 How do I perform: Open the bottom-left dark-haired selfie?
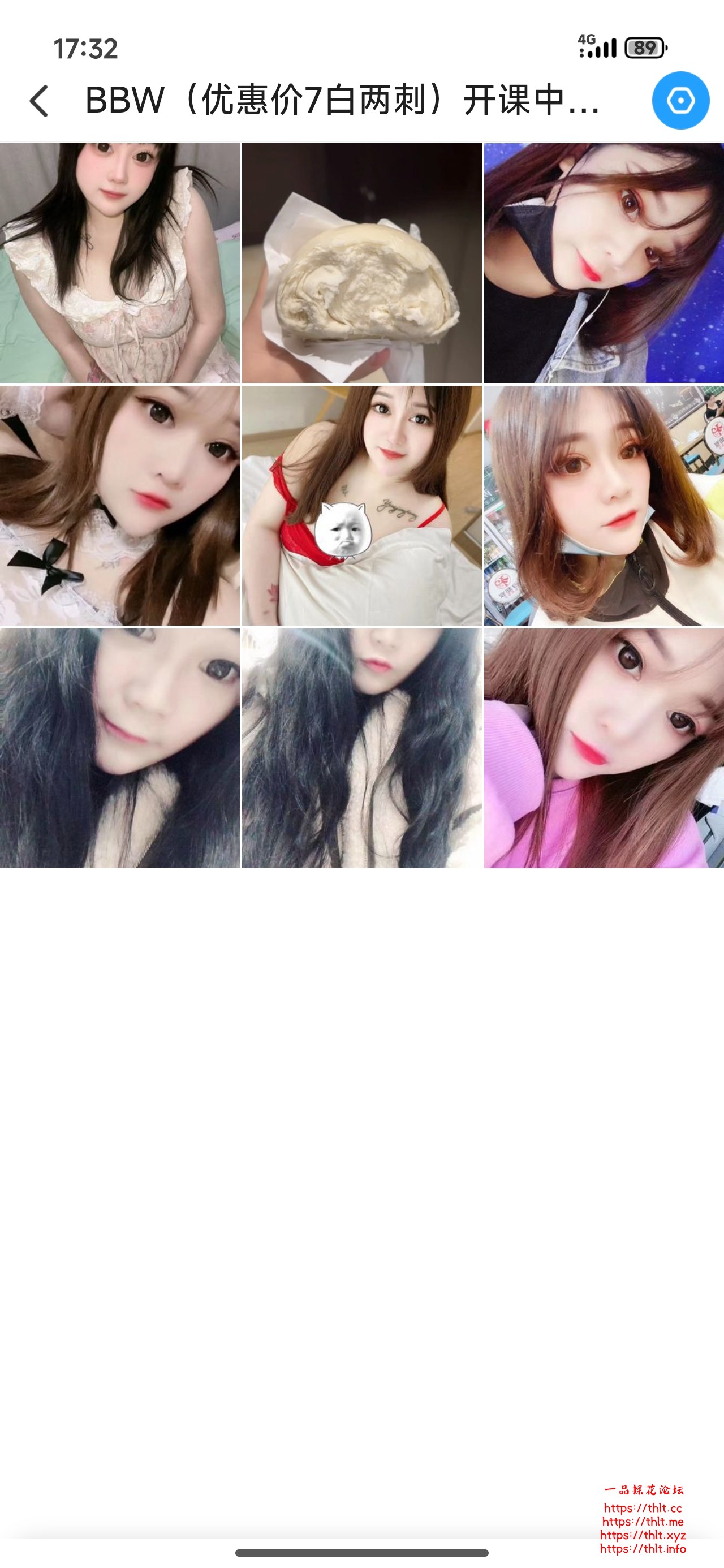point(120,751)
